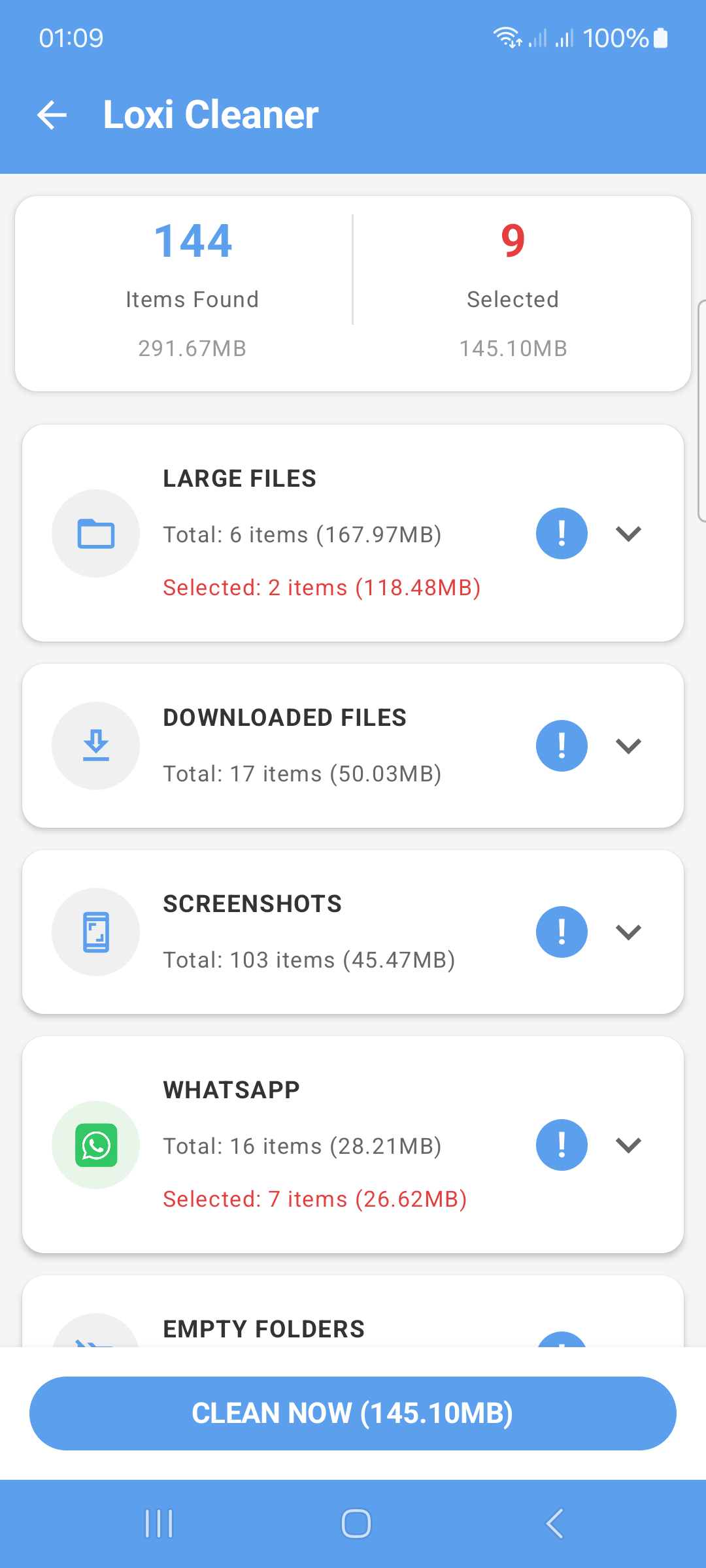
Task: Click the Downloaded Files download icon
Action: click(95, 745)
